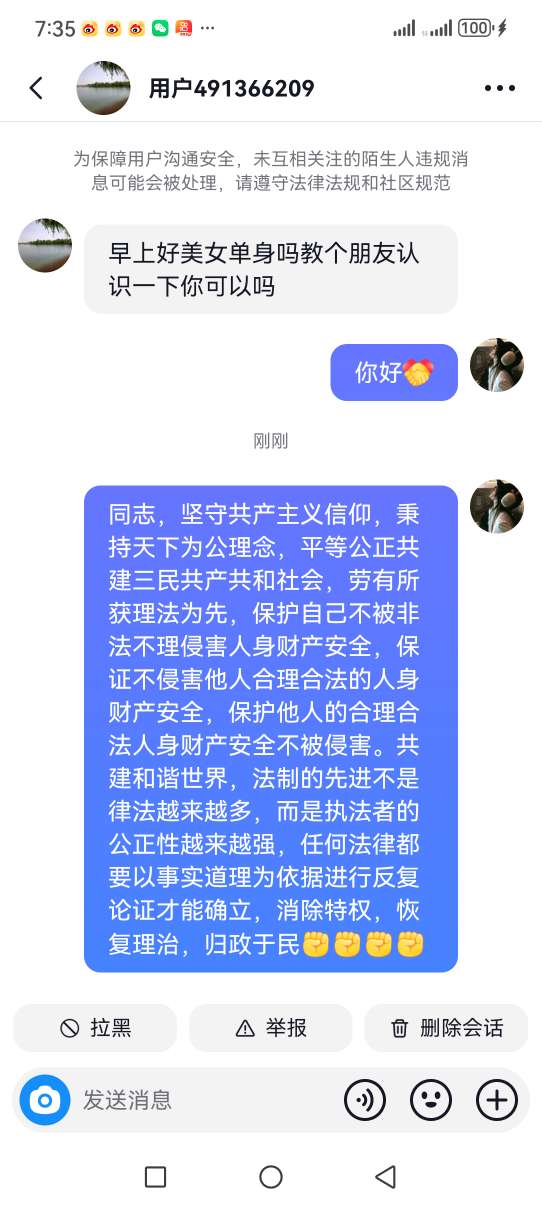Open 用户491366209's profile from header avatar
Screen dimensions: 542x1206
tap(103, 88)
